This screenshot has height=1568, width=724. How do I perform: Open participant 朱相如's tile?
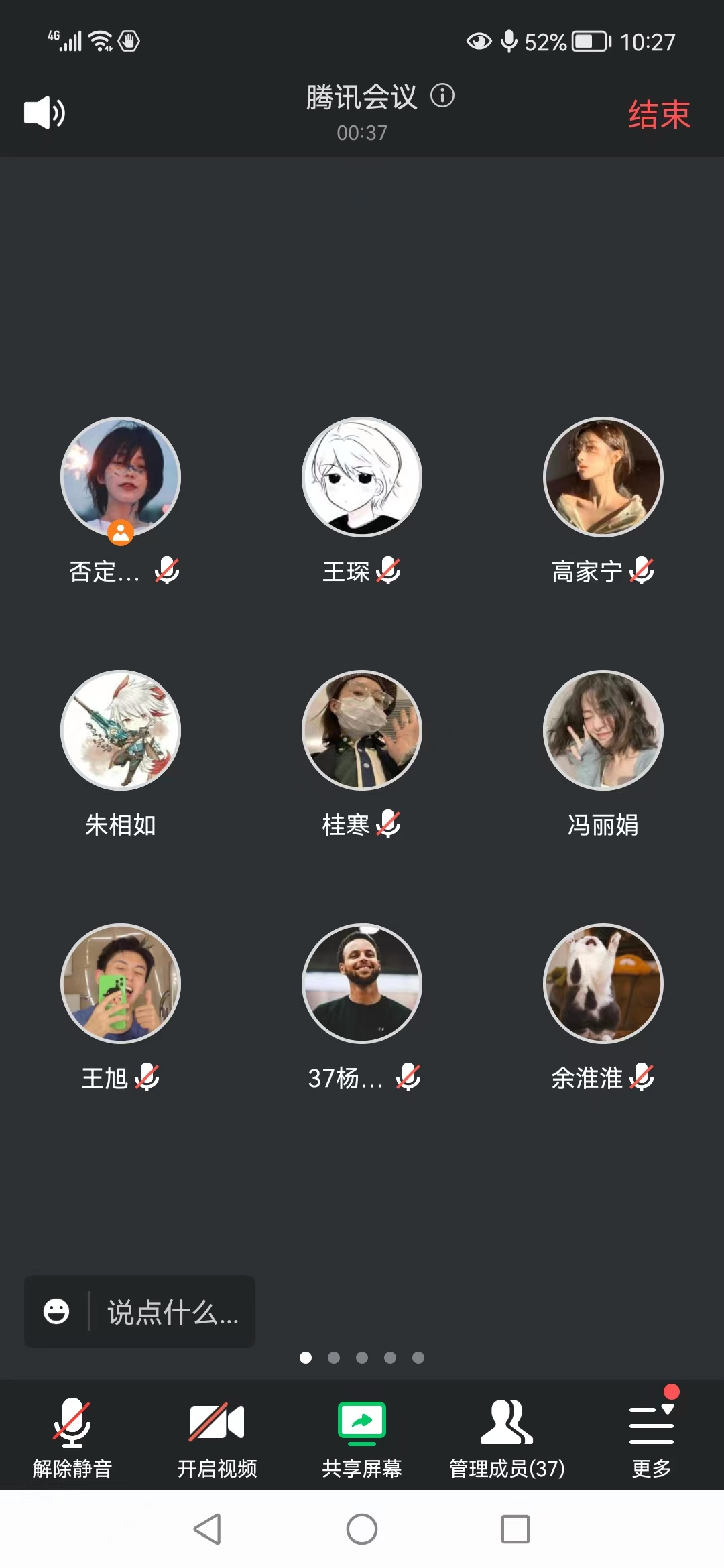pyautogui.click(x=121, y=730)
